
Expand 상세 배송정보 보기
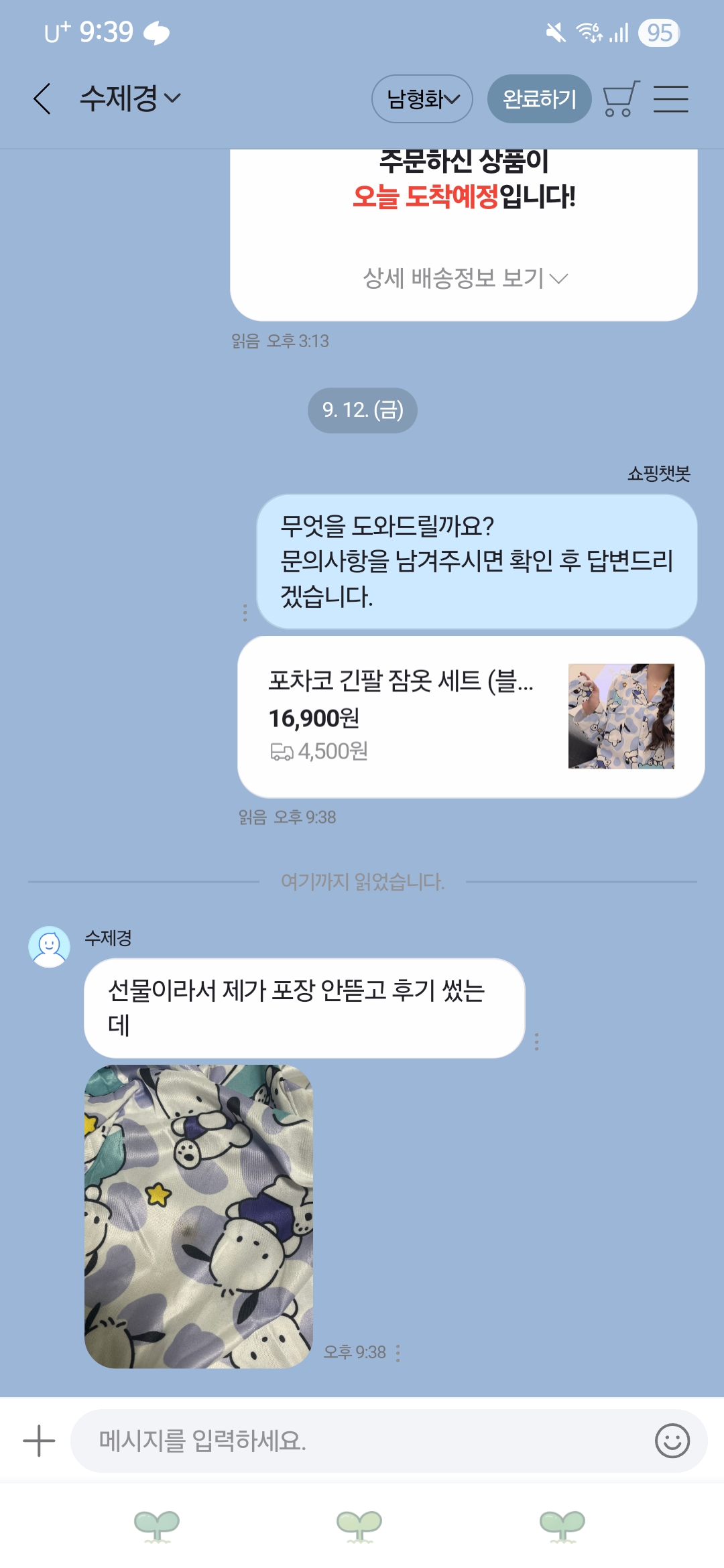[x=465, y=278]
